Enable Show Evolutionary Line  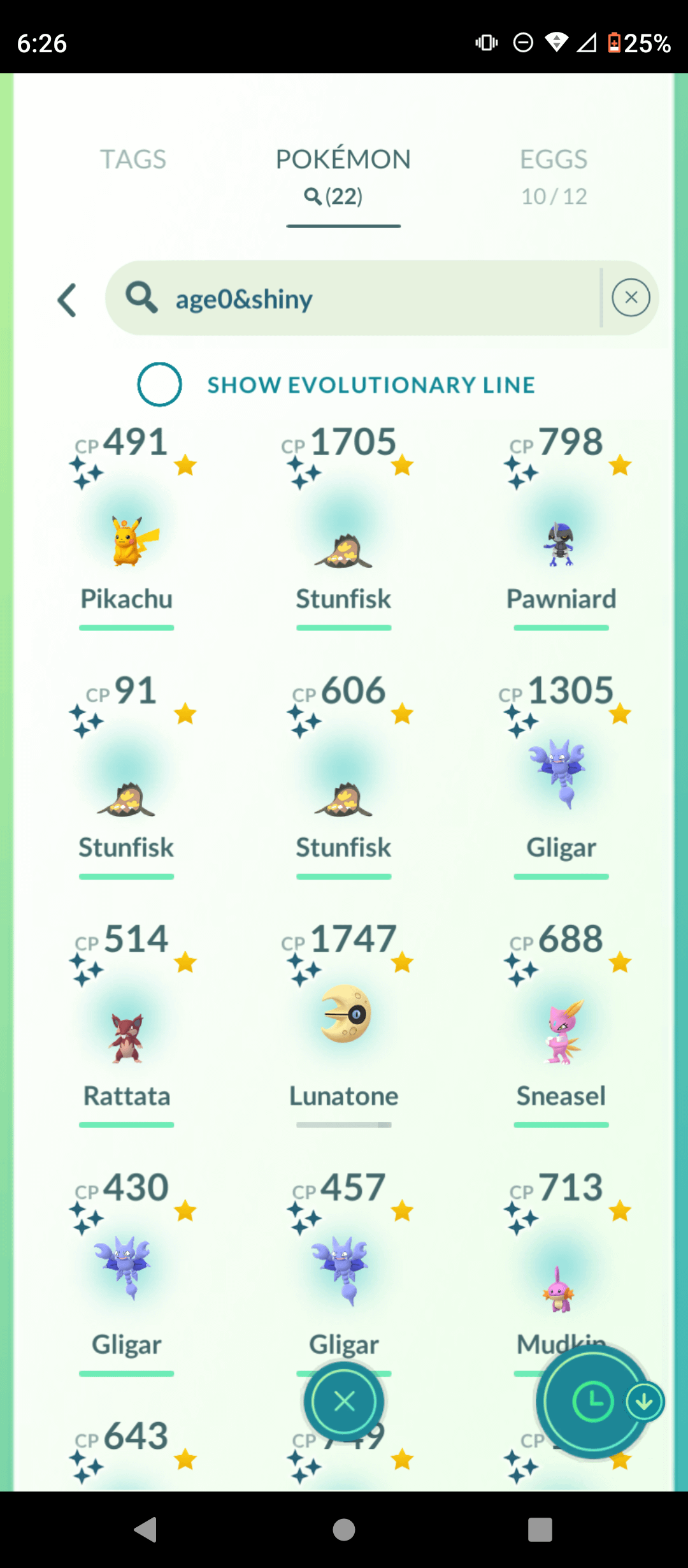pos(159,384)
